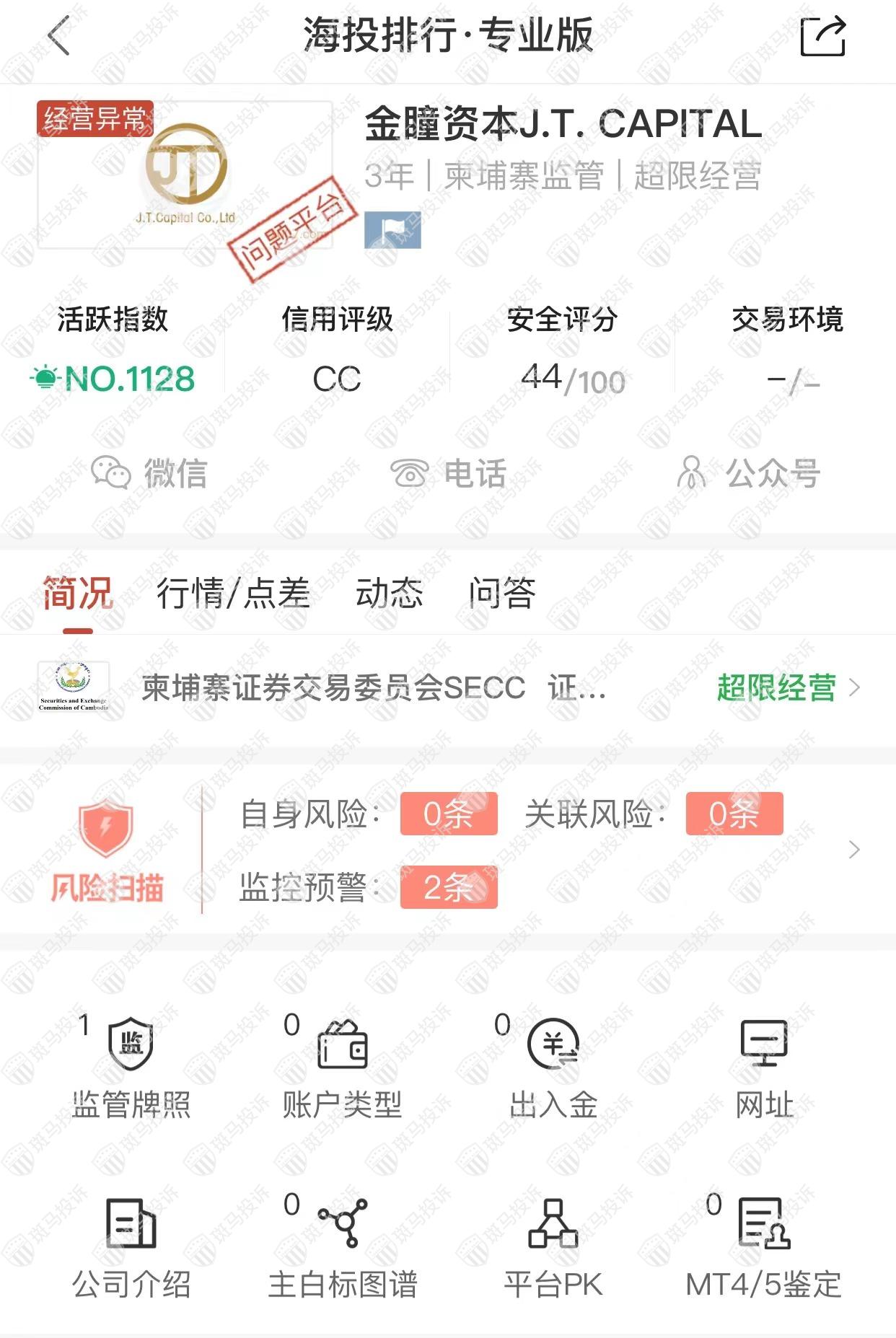896x1338 pixels.
Task: Open the 公众号 official account
Action: [748, 474]
